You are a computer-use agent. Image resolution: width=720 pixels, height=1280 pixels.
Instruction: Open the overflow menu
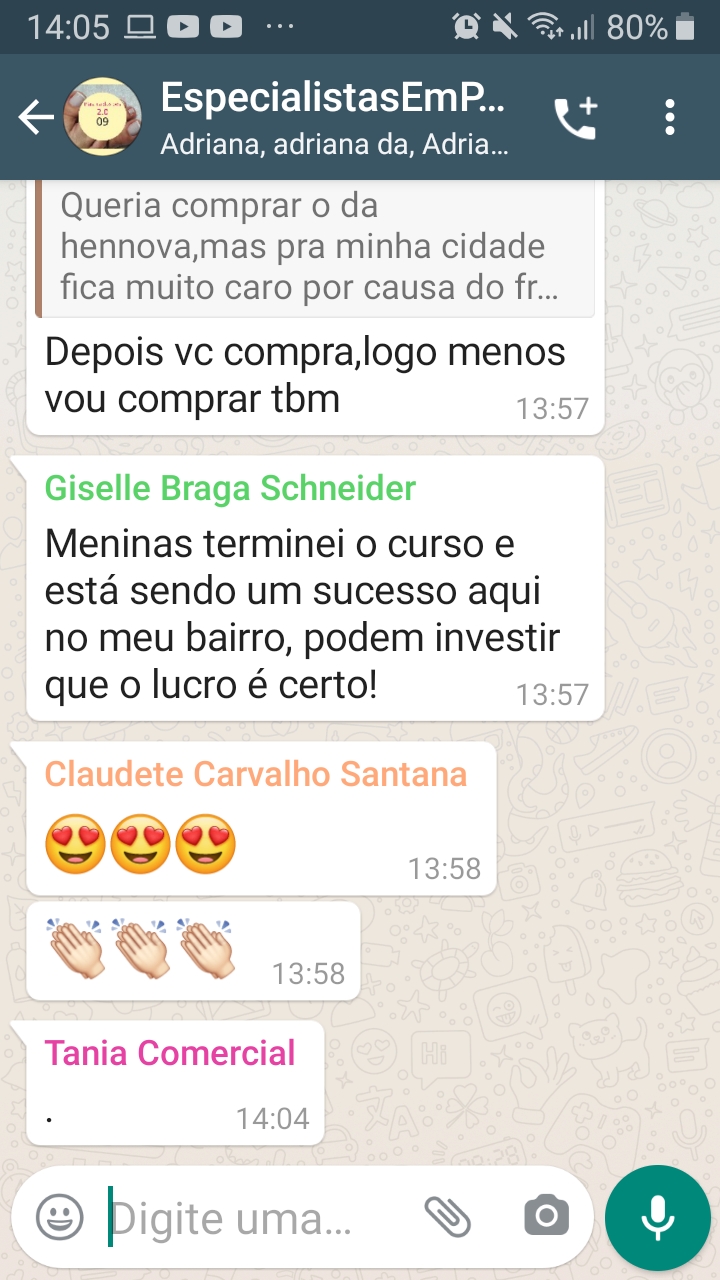[670, 118]
